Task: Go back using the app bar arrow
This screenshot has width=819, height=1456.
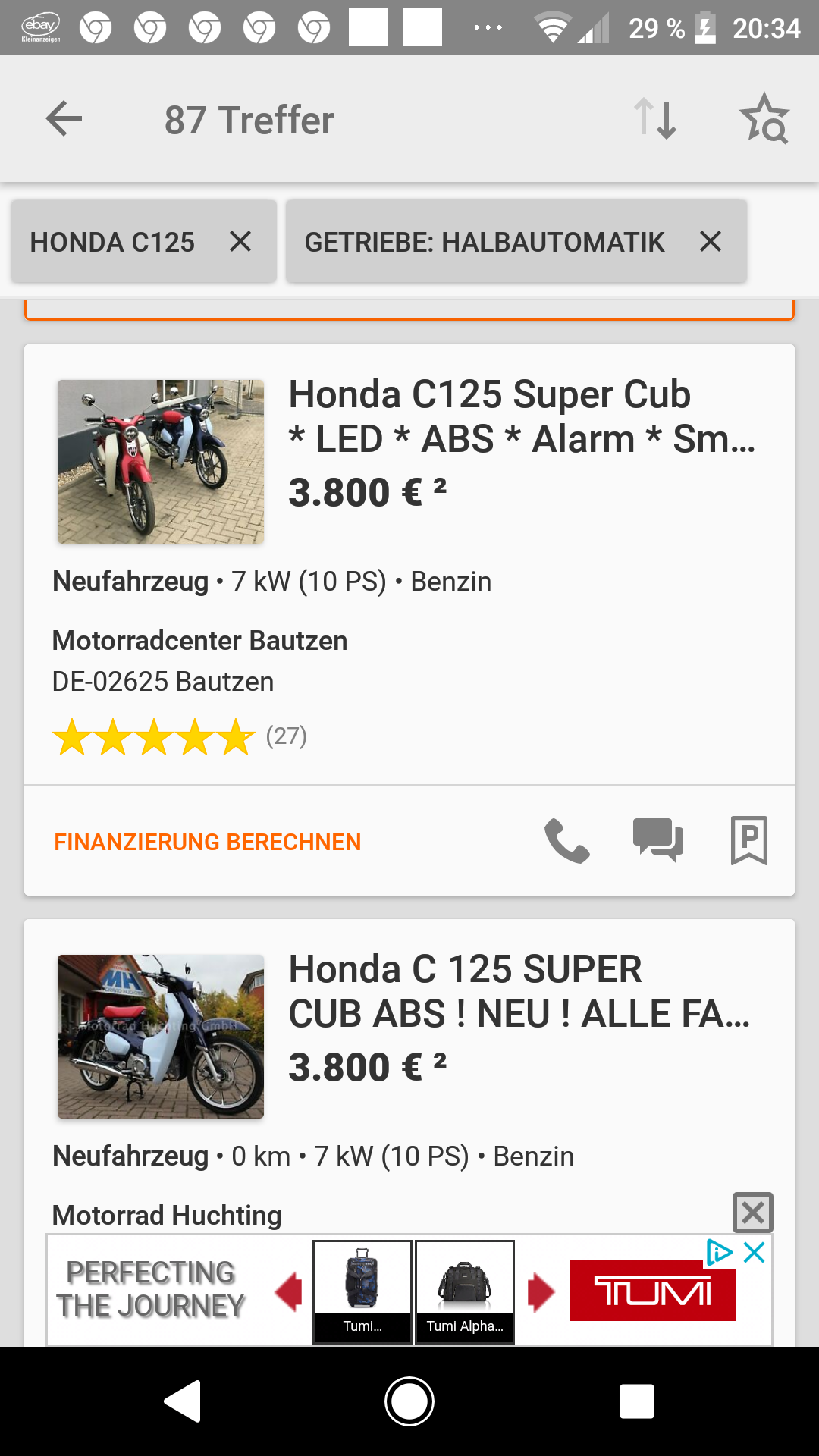Action: [64, 119]
